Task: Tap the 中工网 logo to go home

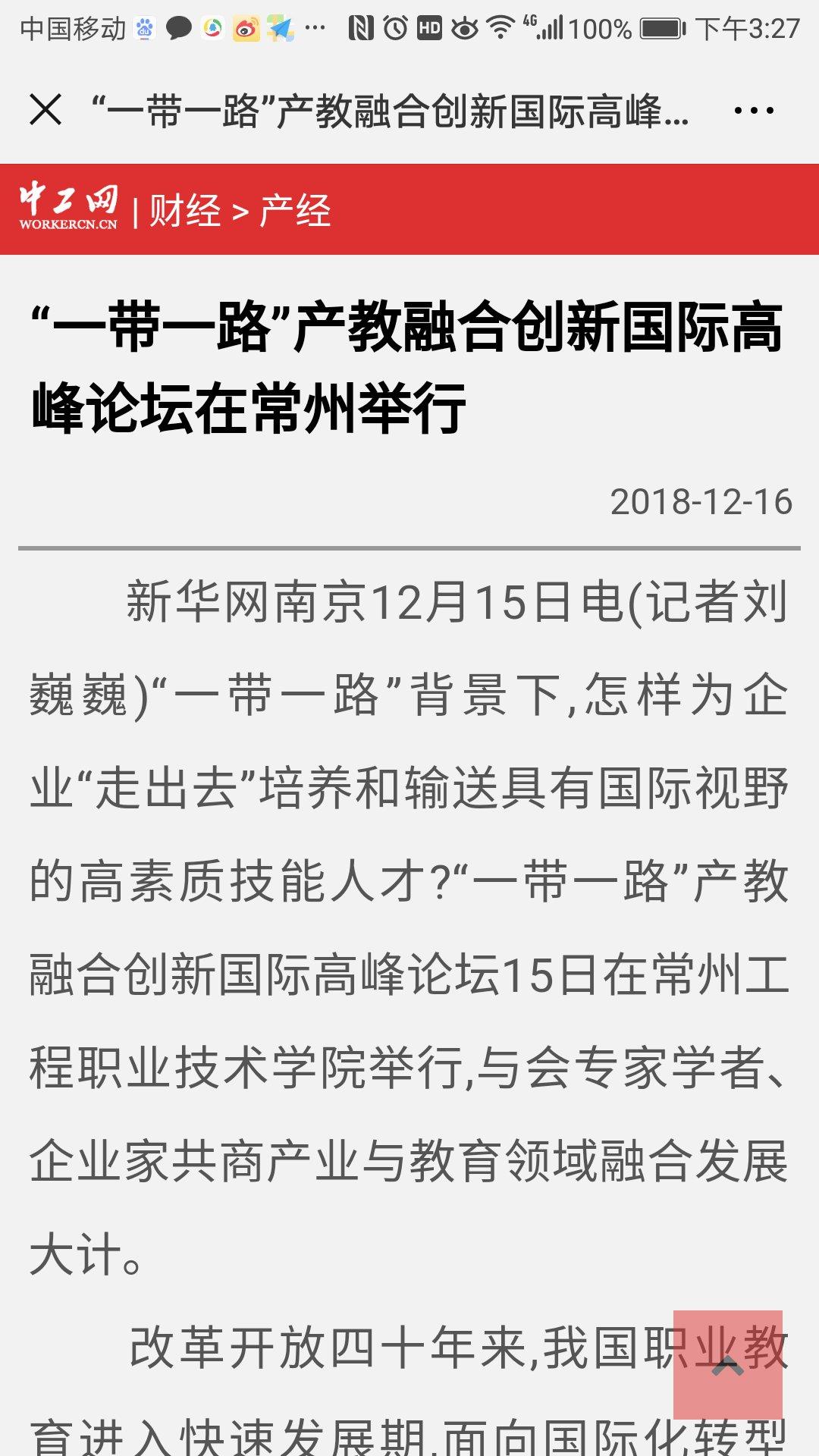Action: click(68, 206)
